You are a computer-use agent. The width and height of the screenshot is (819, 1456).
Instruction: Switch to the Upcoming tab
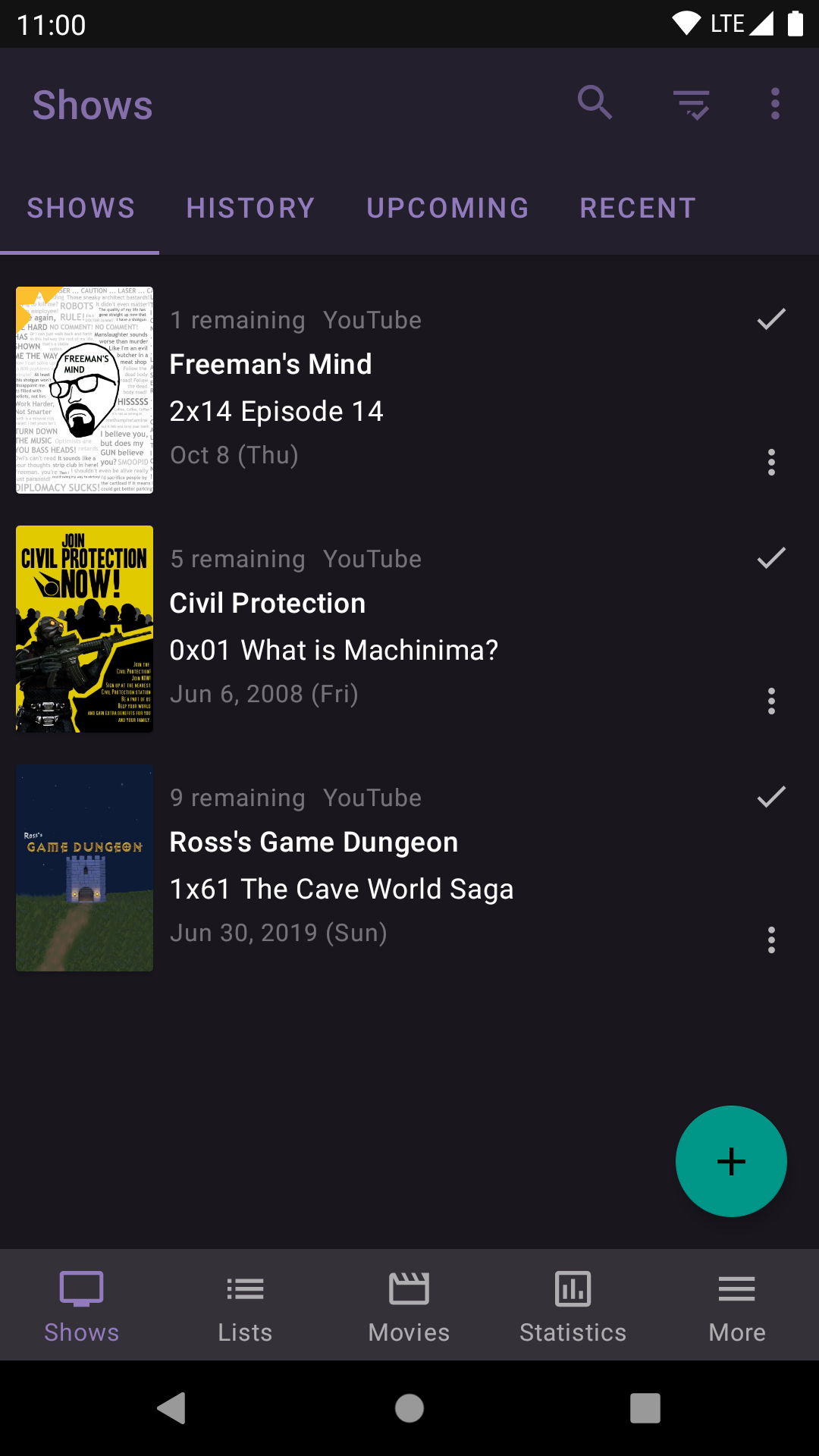447,208
